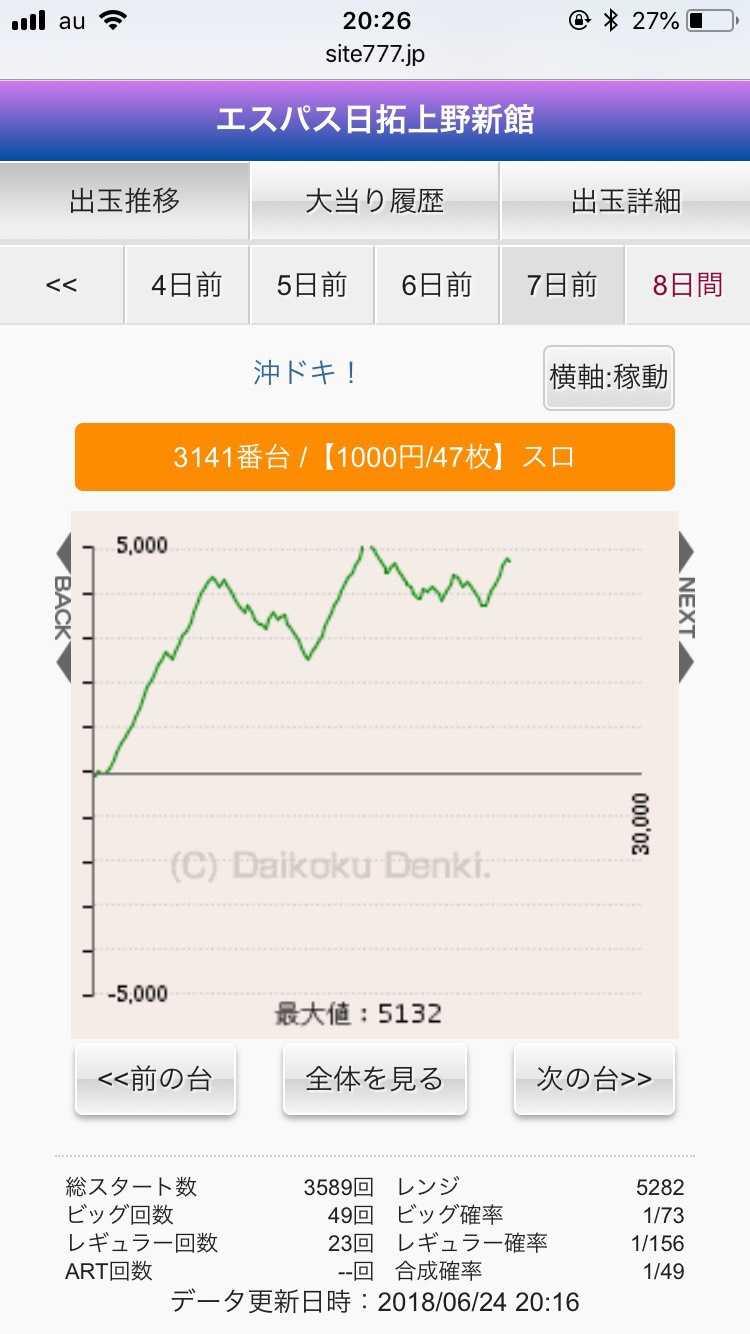
Task: Go BACK on the chart
Action: [x=62, y=607]
